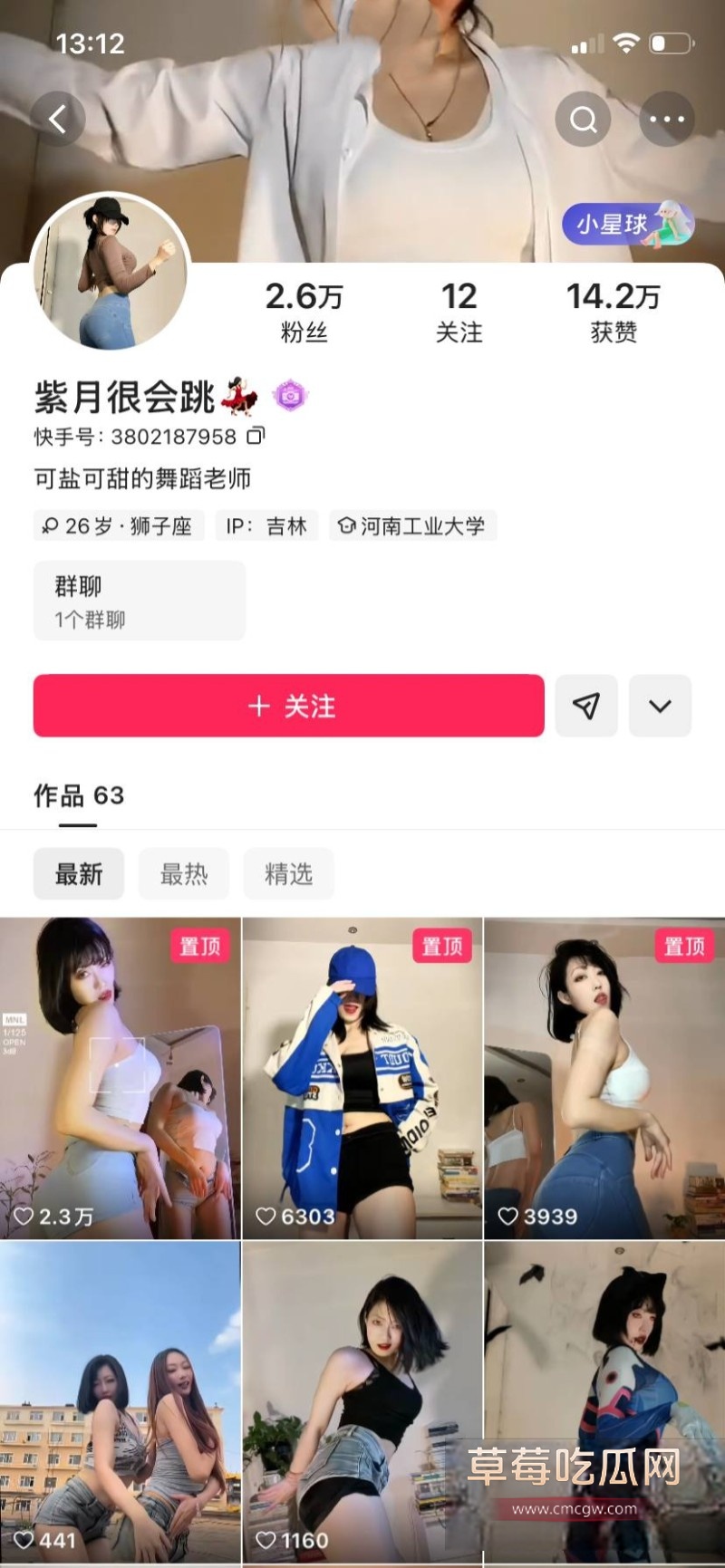Open search from the profile page

pyautogui.click(x=584, y=119)
